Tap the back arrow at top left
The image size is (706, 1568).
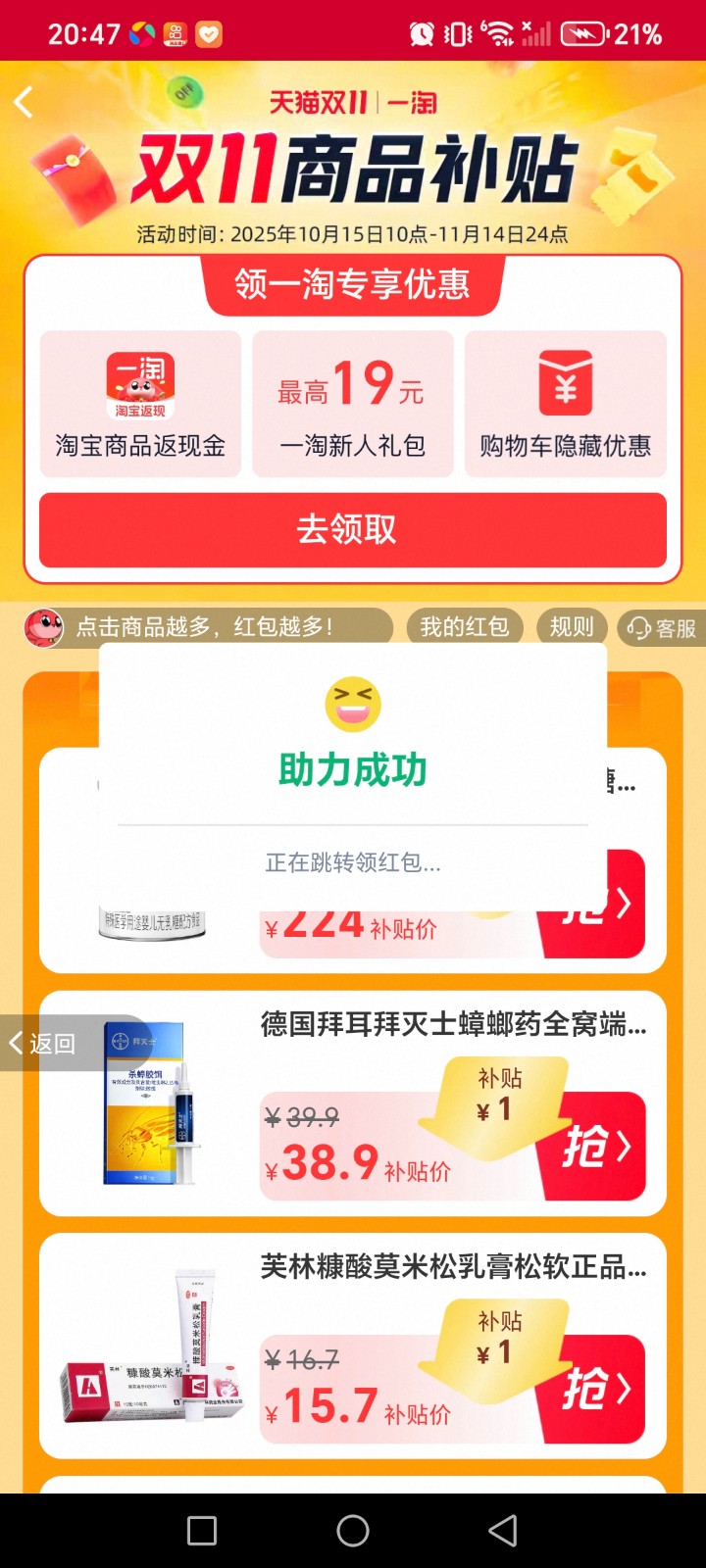click(25, 102)
